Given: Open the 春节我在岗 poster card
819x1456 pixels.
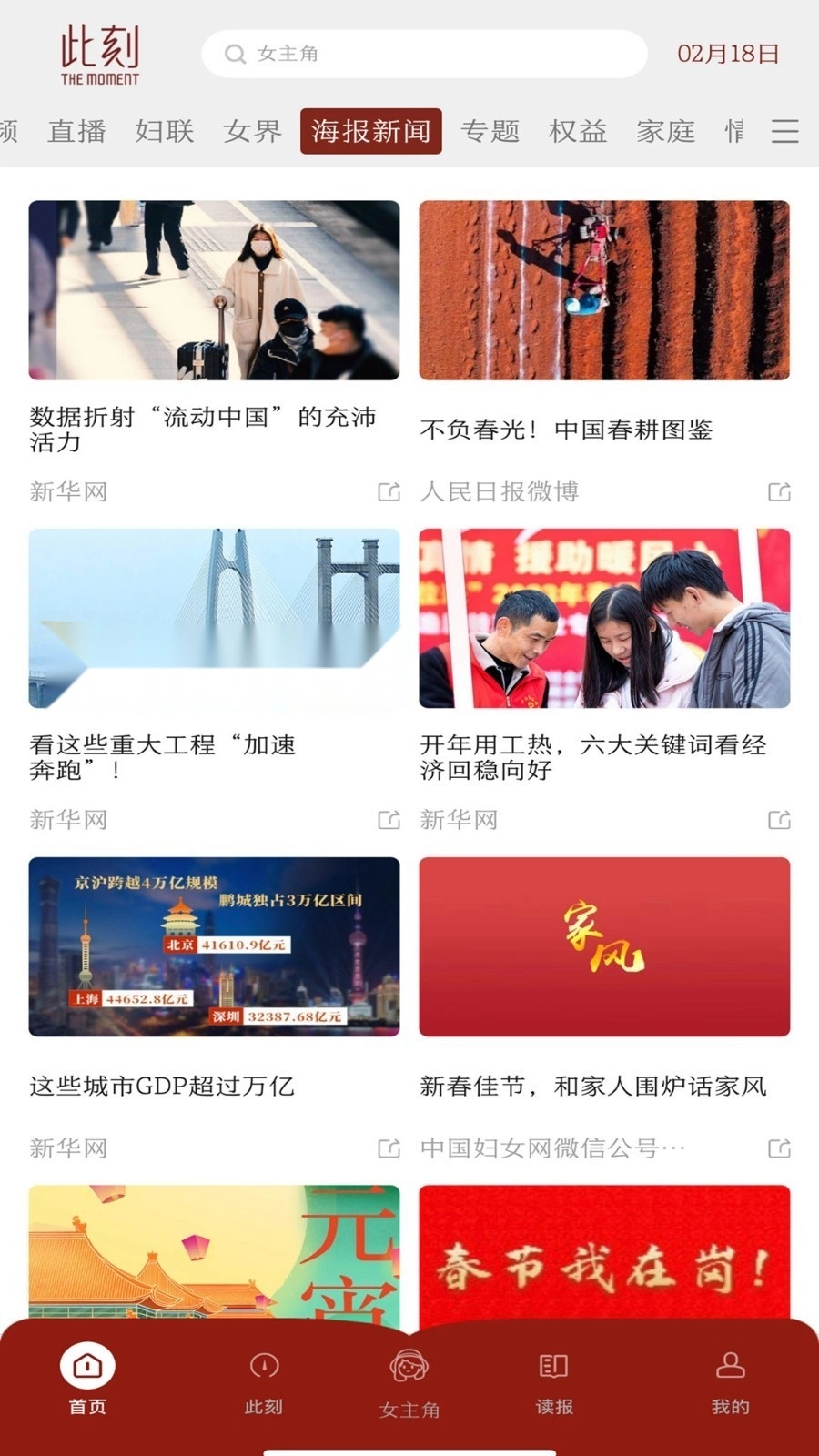Looking at the screenshot, I should [x=604, y=1256].
